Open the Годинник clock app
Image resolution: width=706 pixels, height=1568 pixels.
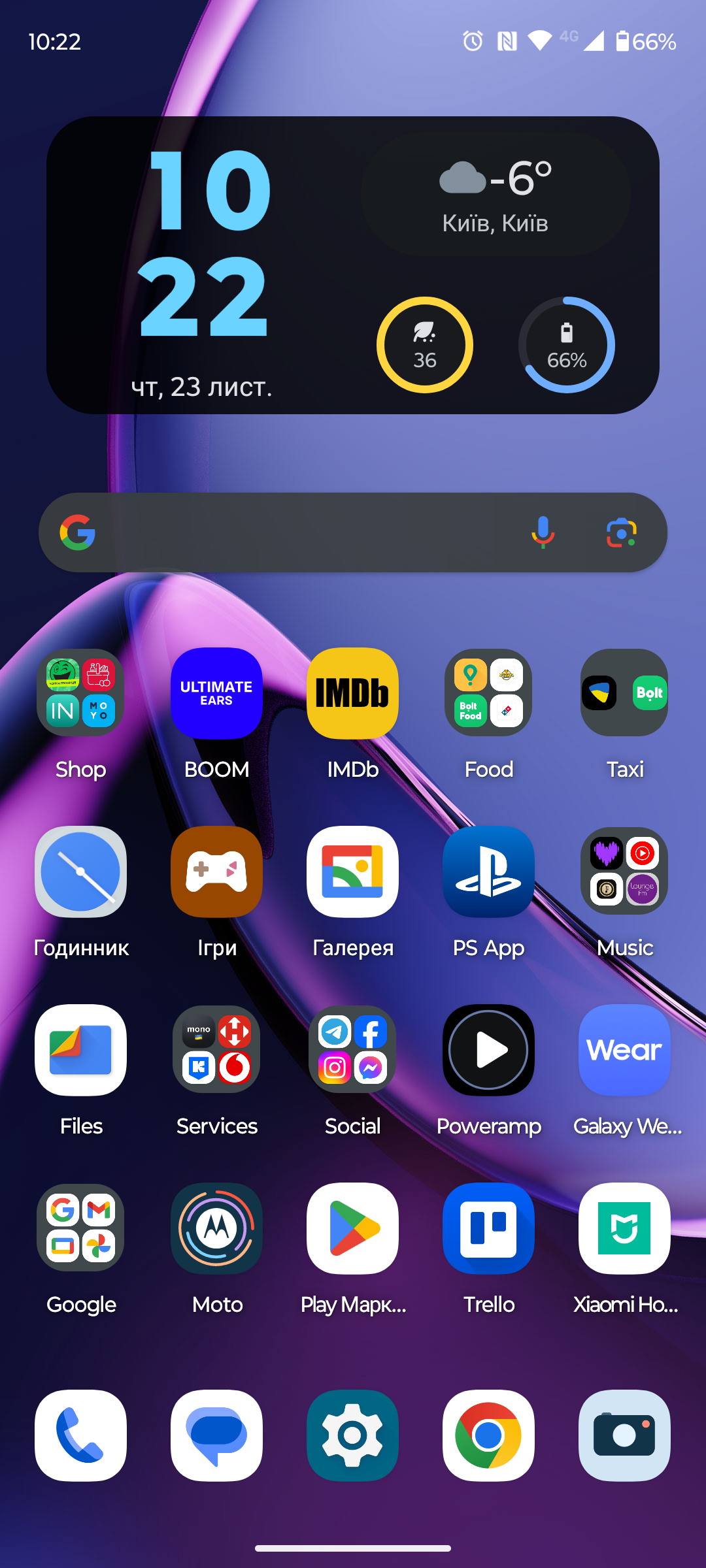80,872
